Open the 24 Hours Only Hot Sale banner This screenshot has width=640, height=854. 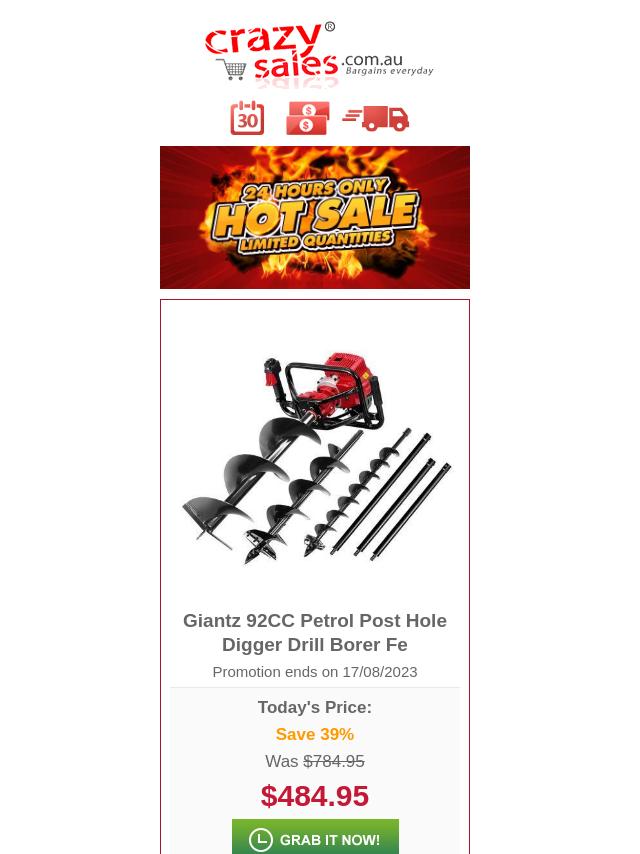tap(315, 217)
